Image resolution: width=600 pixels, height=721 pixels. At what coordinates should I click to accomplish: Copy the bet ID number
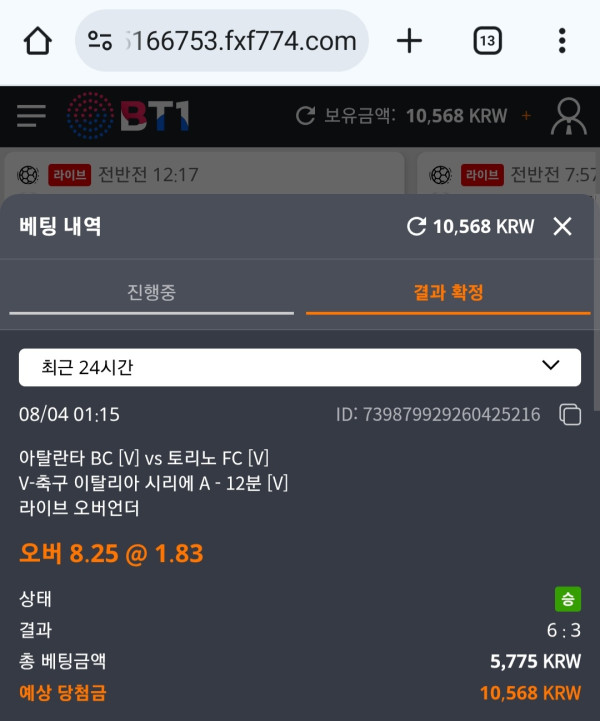569,414
